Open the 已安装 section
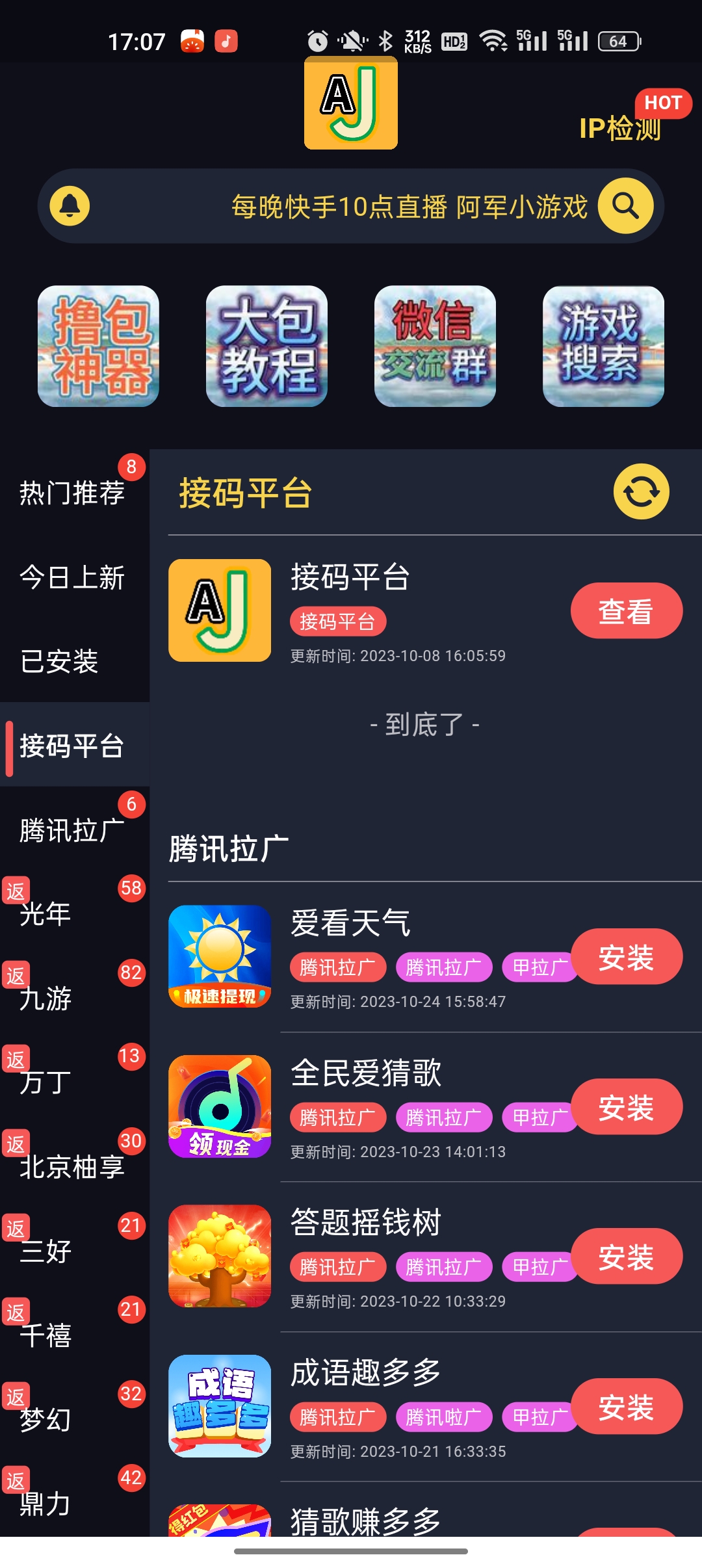Screen dimensions: 702x1568 point(71,662)
